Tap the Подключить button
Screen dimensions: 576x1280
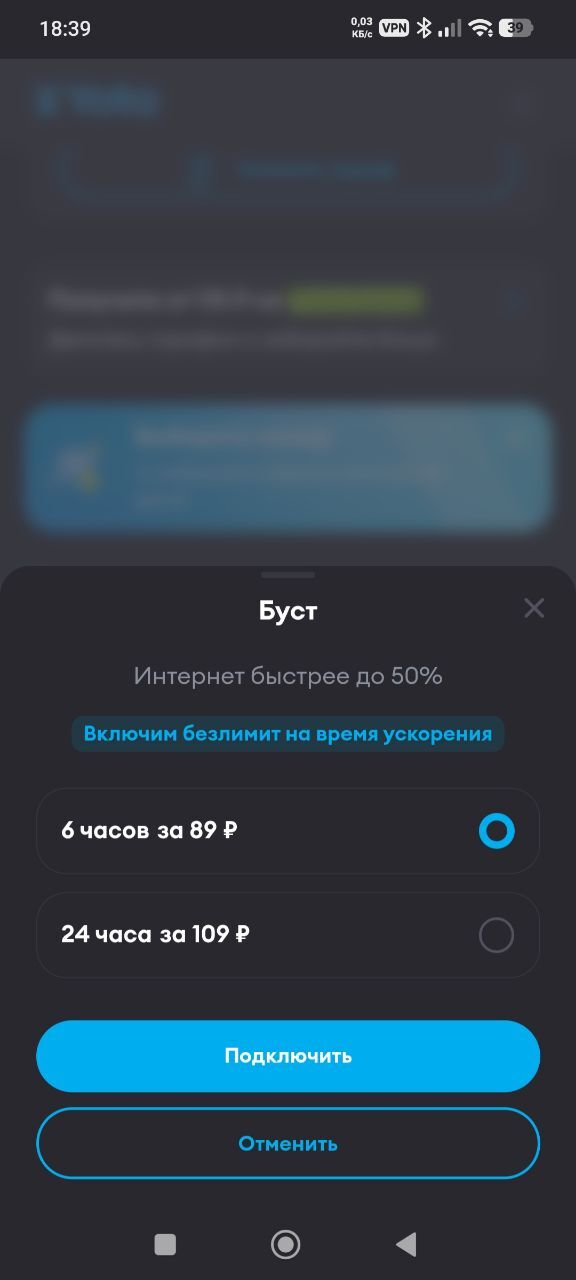pos(288,1056)
